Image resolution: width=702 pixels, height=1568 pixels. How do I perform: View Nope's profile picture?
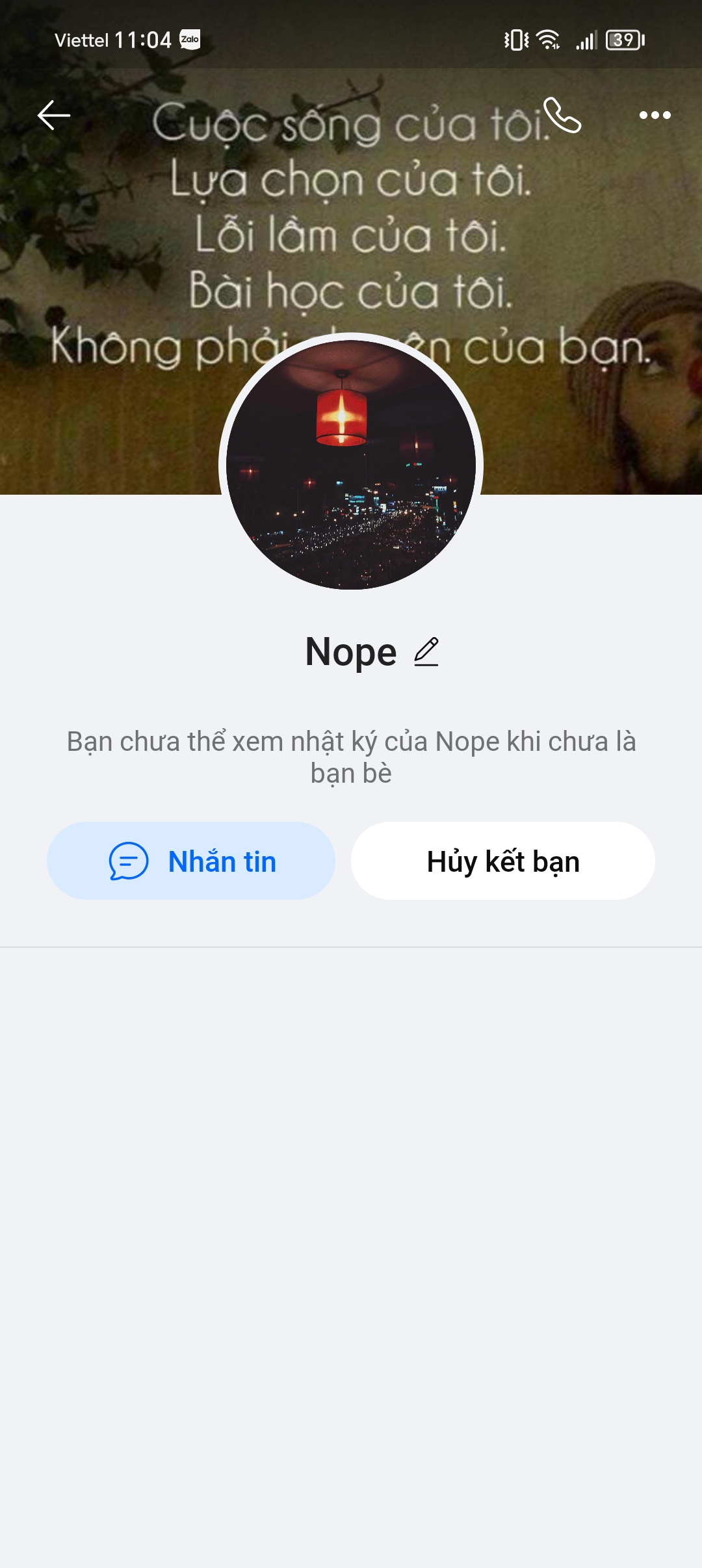[351, 464]
